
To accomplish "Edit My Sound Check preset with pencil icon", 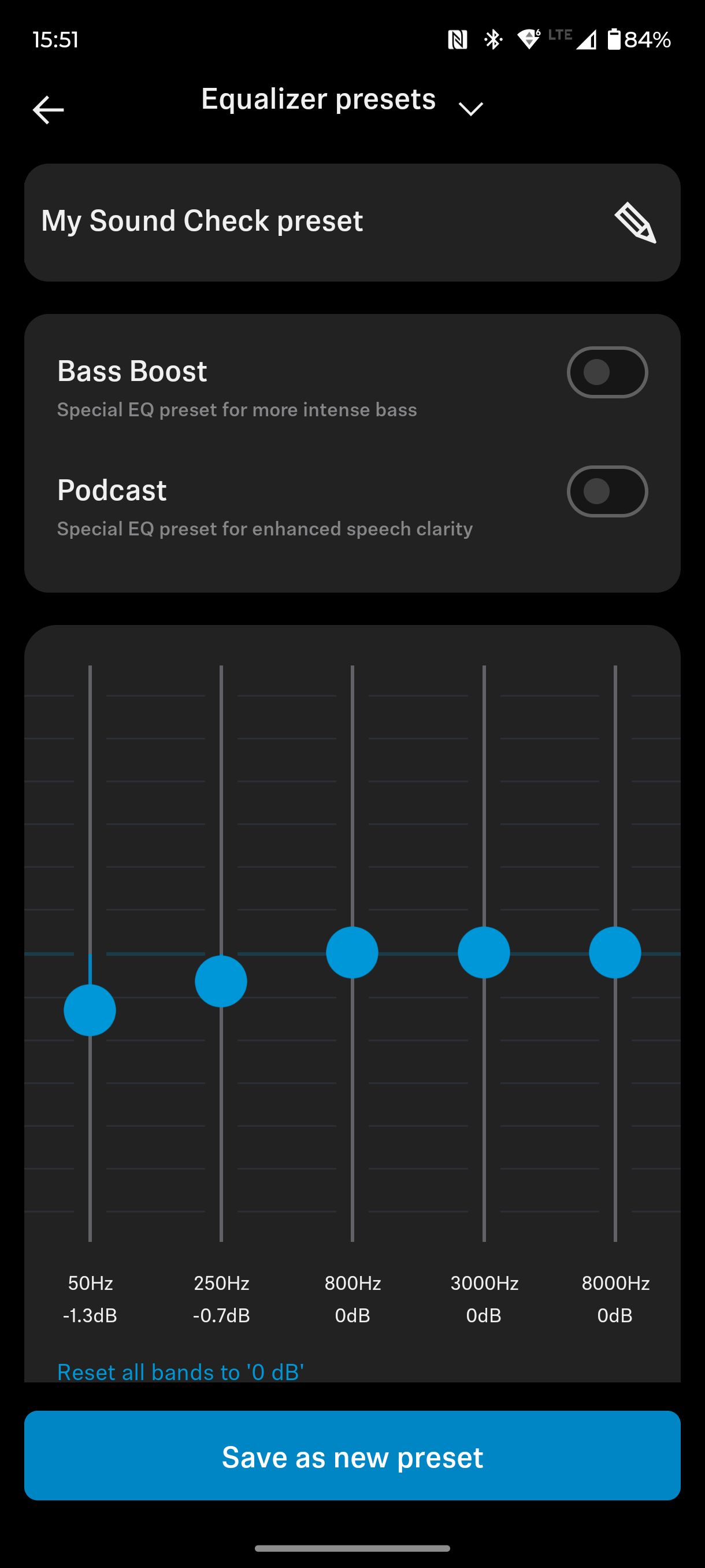I will click(635, 223).
